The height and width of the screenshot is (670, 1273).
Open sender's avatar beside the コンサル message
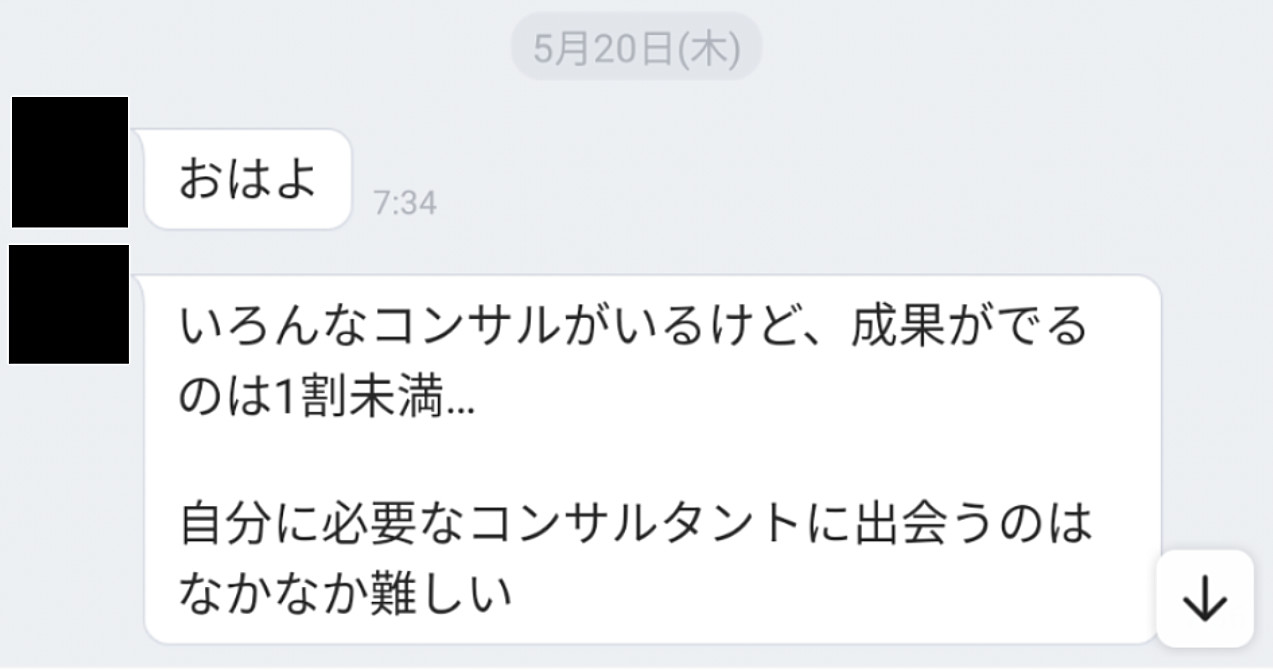pos(69,304)
